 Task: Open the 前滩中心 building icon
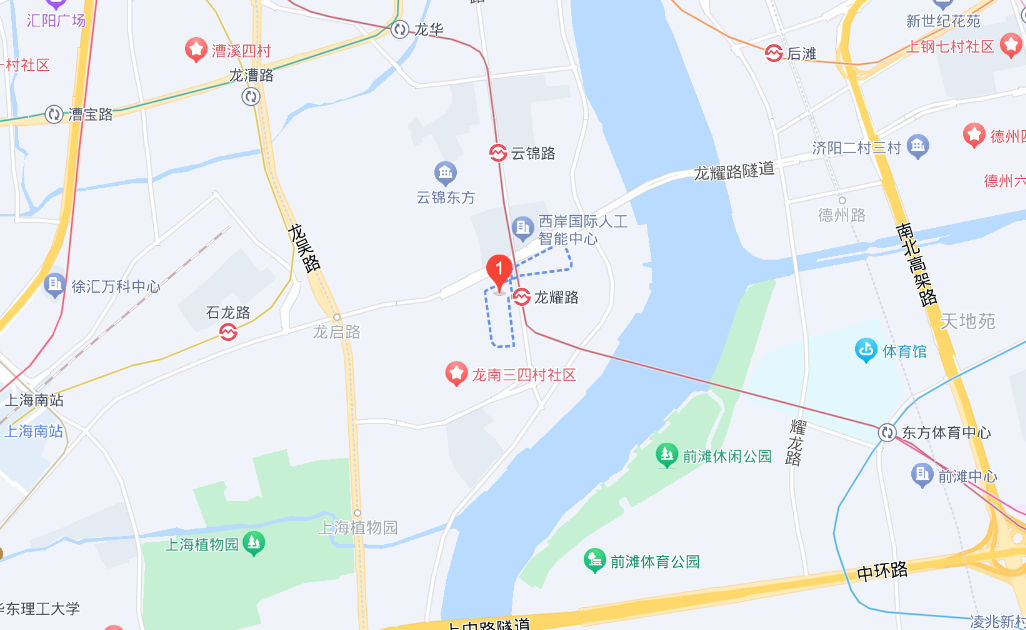[x=922, y=476]
